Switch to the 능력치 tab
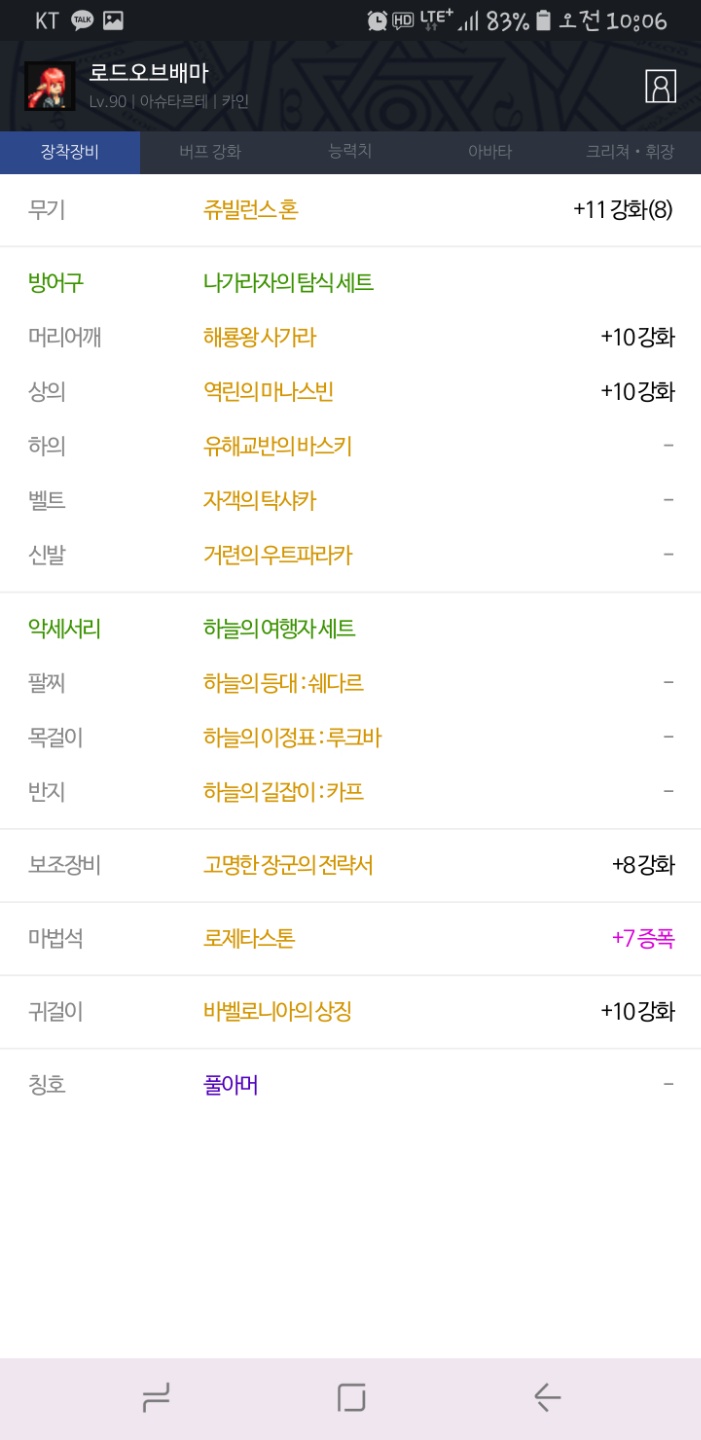The height and width of the screenshot is (1440, 701). pos(350,152)
